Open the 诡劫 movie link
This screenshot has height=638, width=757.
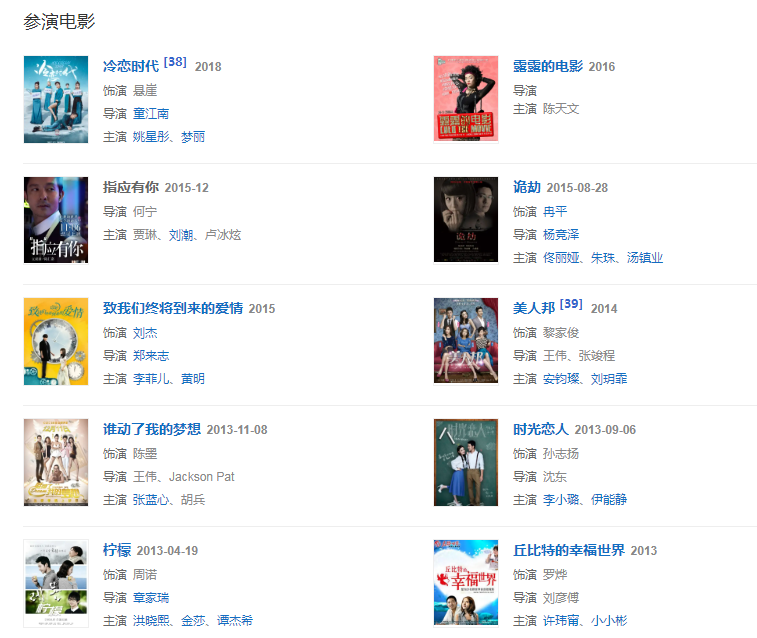click(x=527, y=187)
